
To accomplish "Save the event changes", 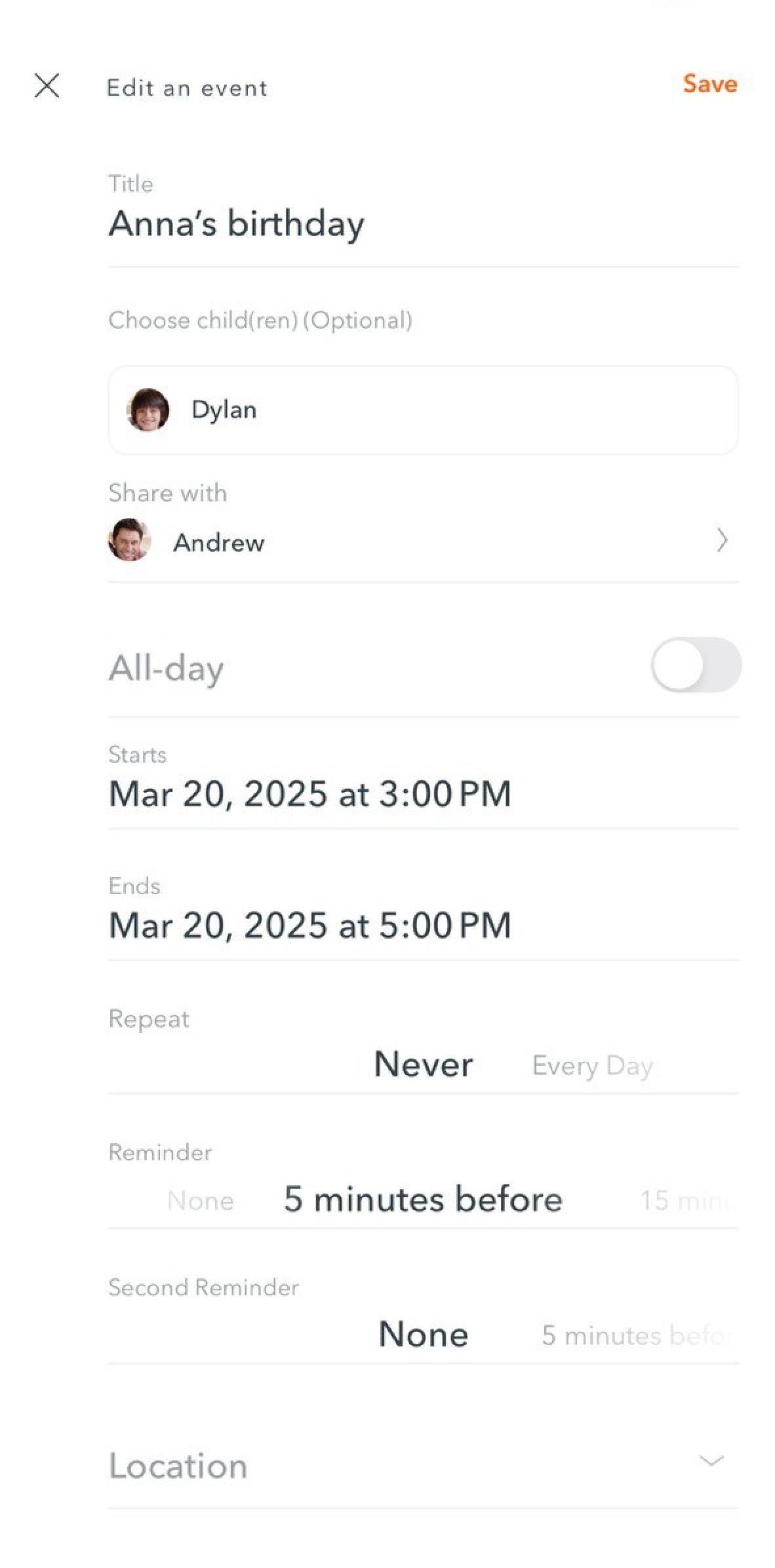I will (710, 84).
